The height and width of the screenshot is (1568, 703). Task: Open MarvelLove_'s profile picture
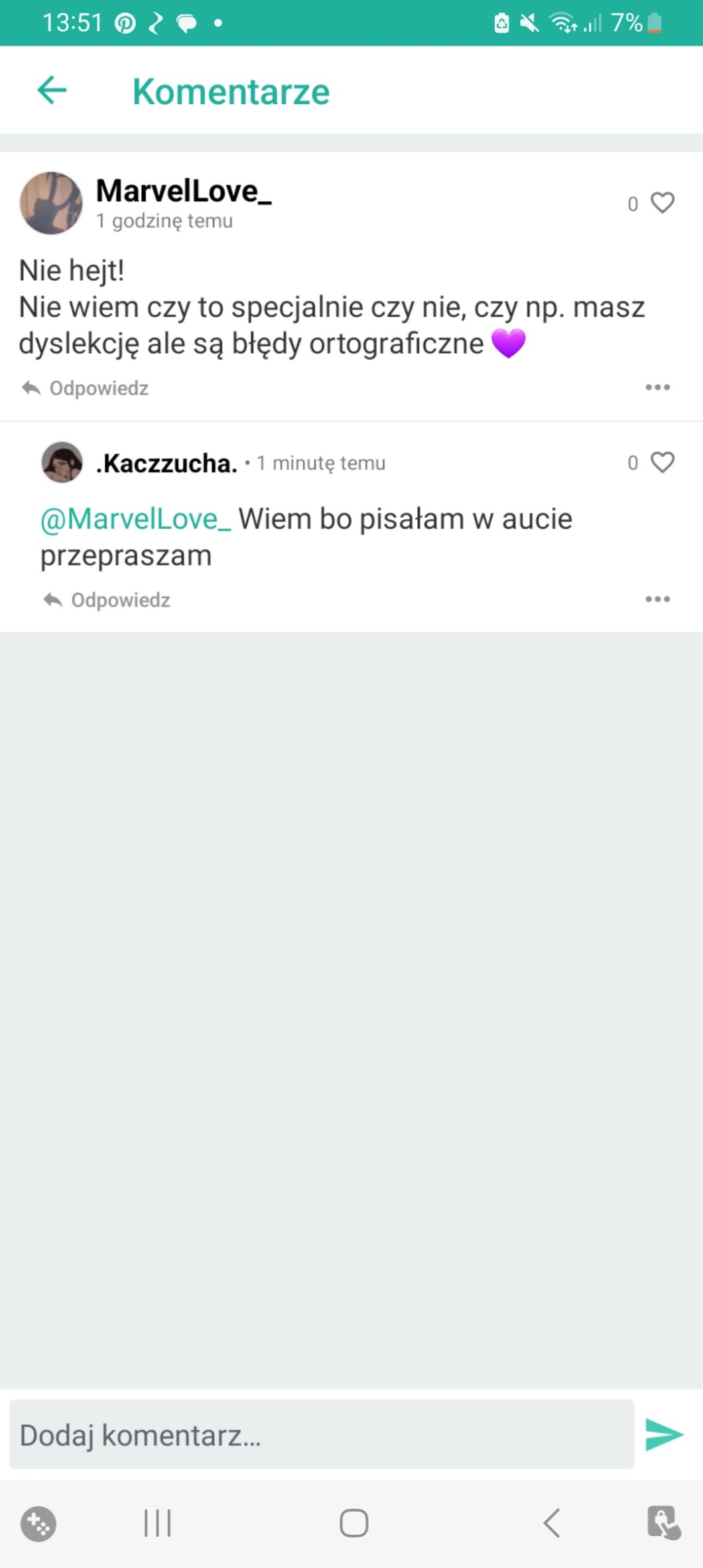click(x=51, y=203)
